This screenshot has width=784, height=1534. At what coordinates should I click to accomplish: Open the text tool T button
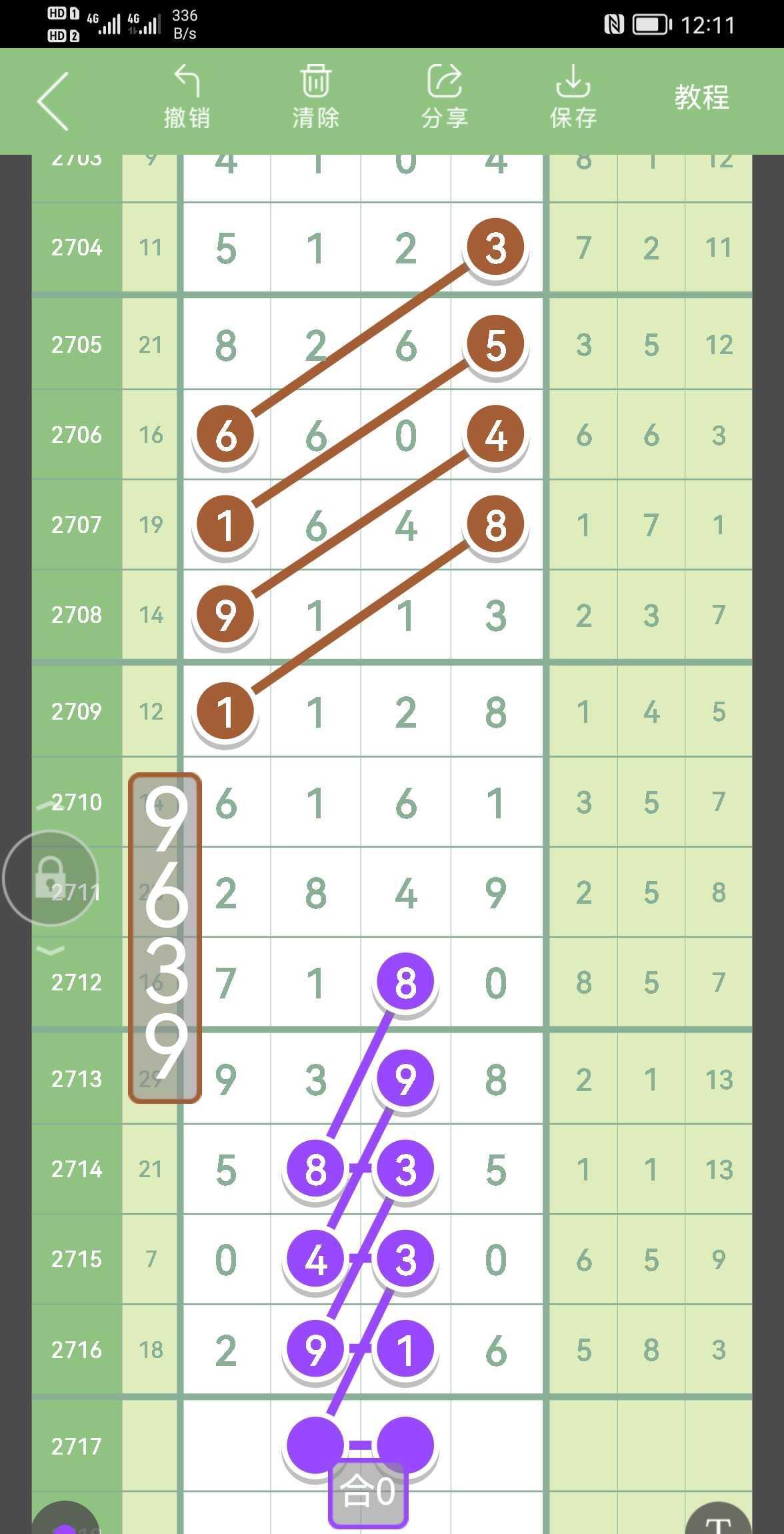719,1521
